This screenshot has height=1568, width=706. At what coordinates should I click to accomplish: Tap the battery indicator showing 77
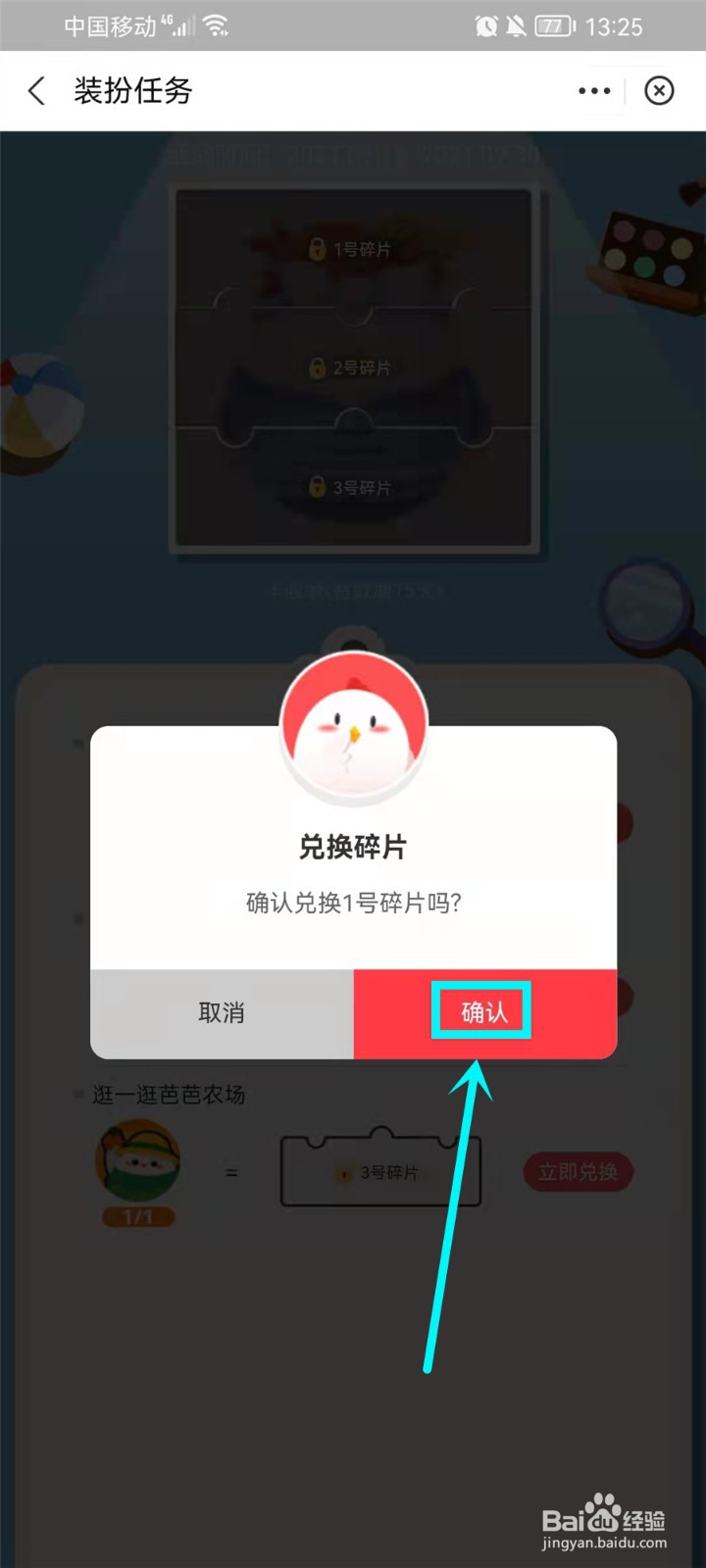(551, 26)
